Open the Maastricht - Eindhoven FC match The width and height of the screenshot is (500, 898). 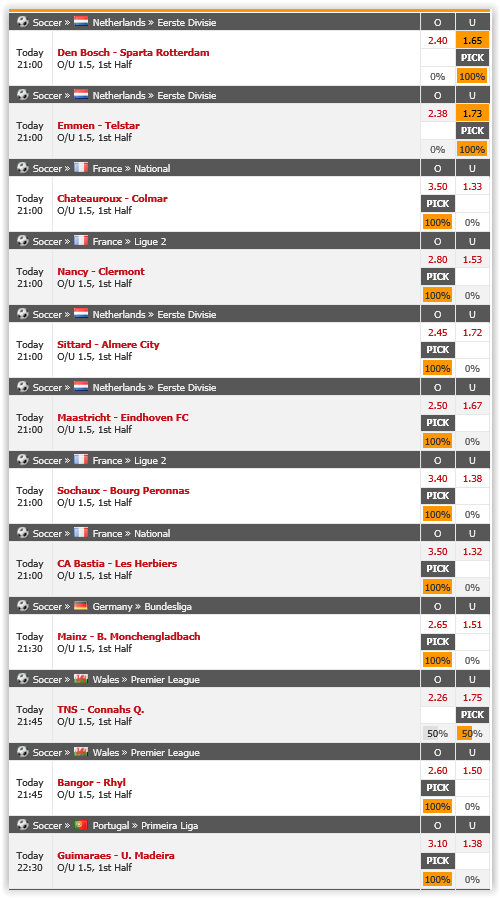123,418
